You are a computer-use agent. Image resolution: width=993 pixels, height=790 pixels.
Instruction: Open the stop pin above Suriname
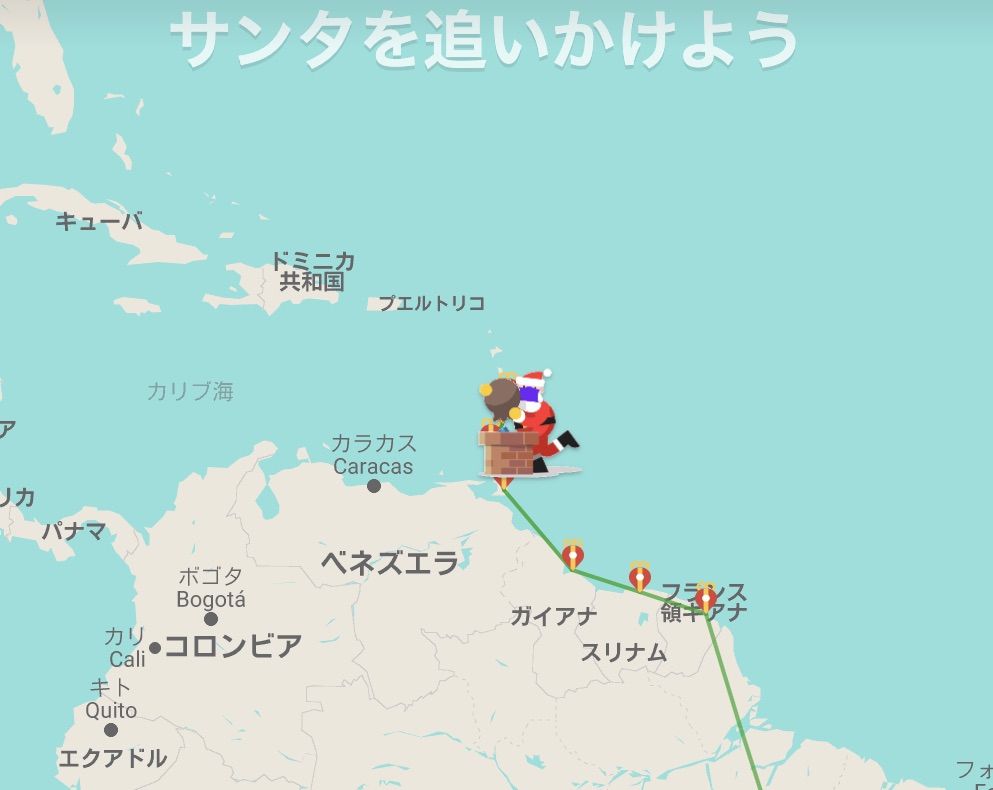(x=640, y=576)
